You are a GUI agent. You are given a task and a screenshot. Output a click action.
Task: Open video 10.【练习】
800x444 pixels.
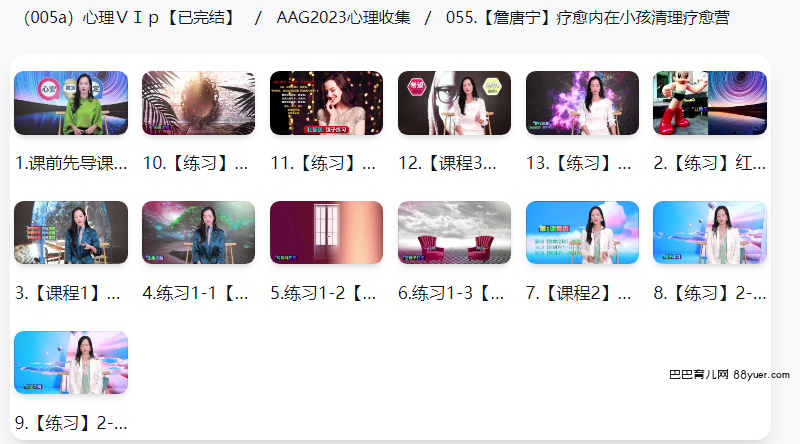pyautogui.click(x=199, y=103)
